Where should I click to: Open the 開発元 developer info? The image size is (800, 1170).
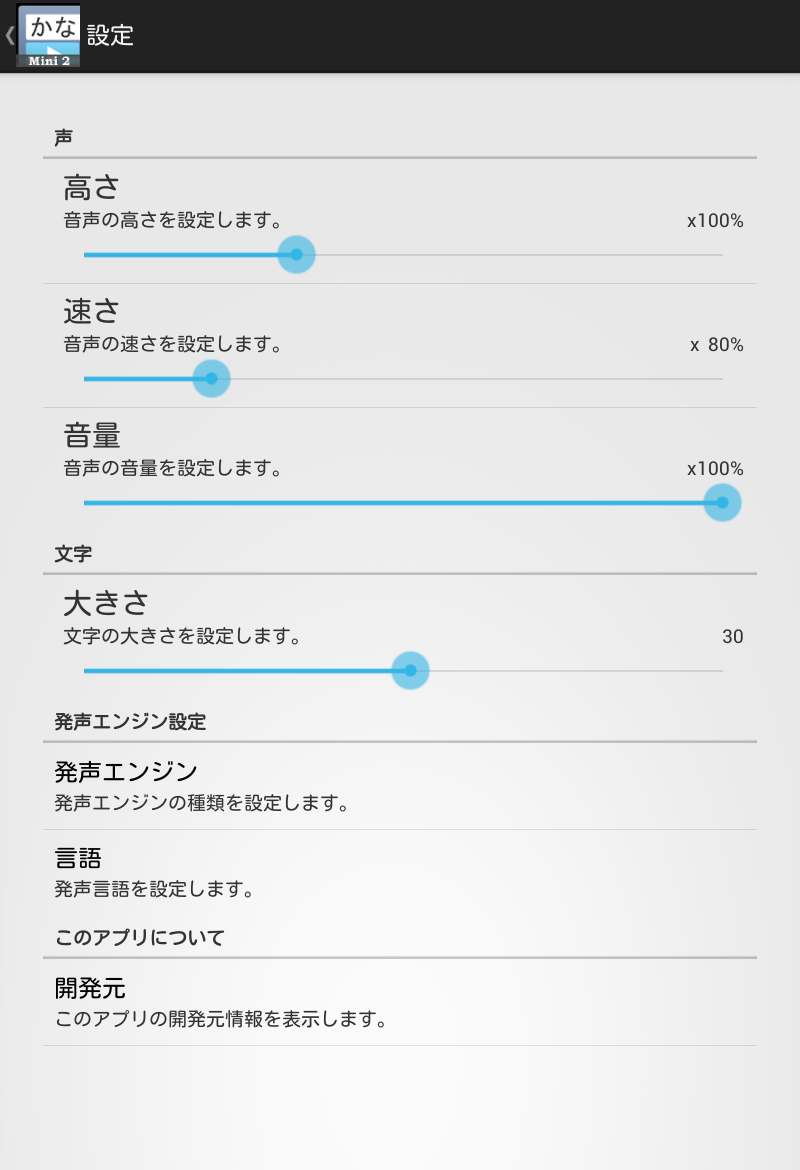400,1003
